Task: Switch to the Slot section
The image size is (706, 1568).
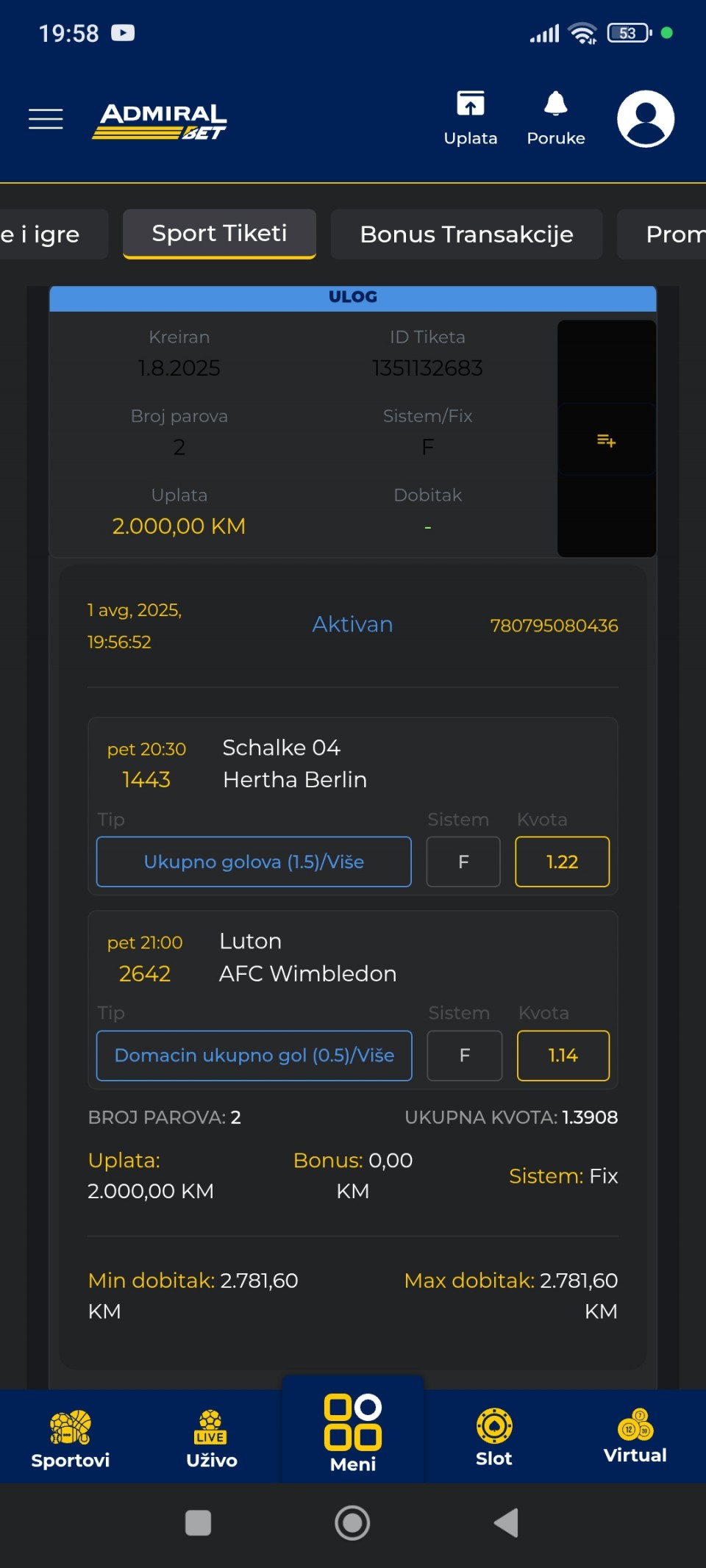Action: click(x=494, y=1437)
